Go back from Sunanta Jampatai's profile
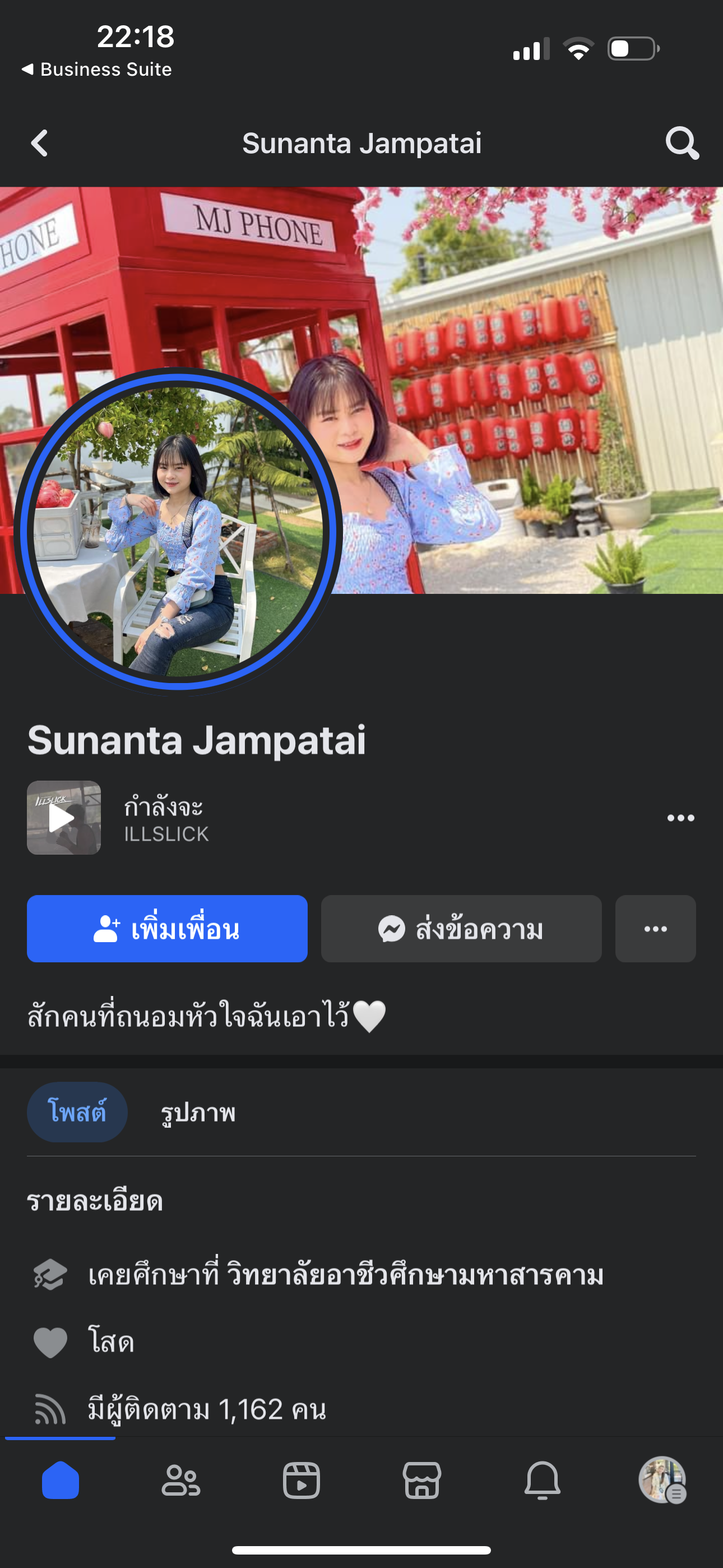Viewport: 723px width, 1568px height. tap(40, 144)
